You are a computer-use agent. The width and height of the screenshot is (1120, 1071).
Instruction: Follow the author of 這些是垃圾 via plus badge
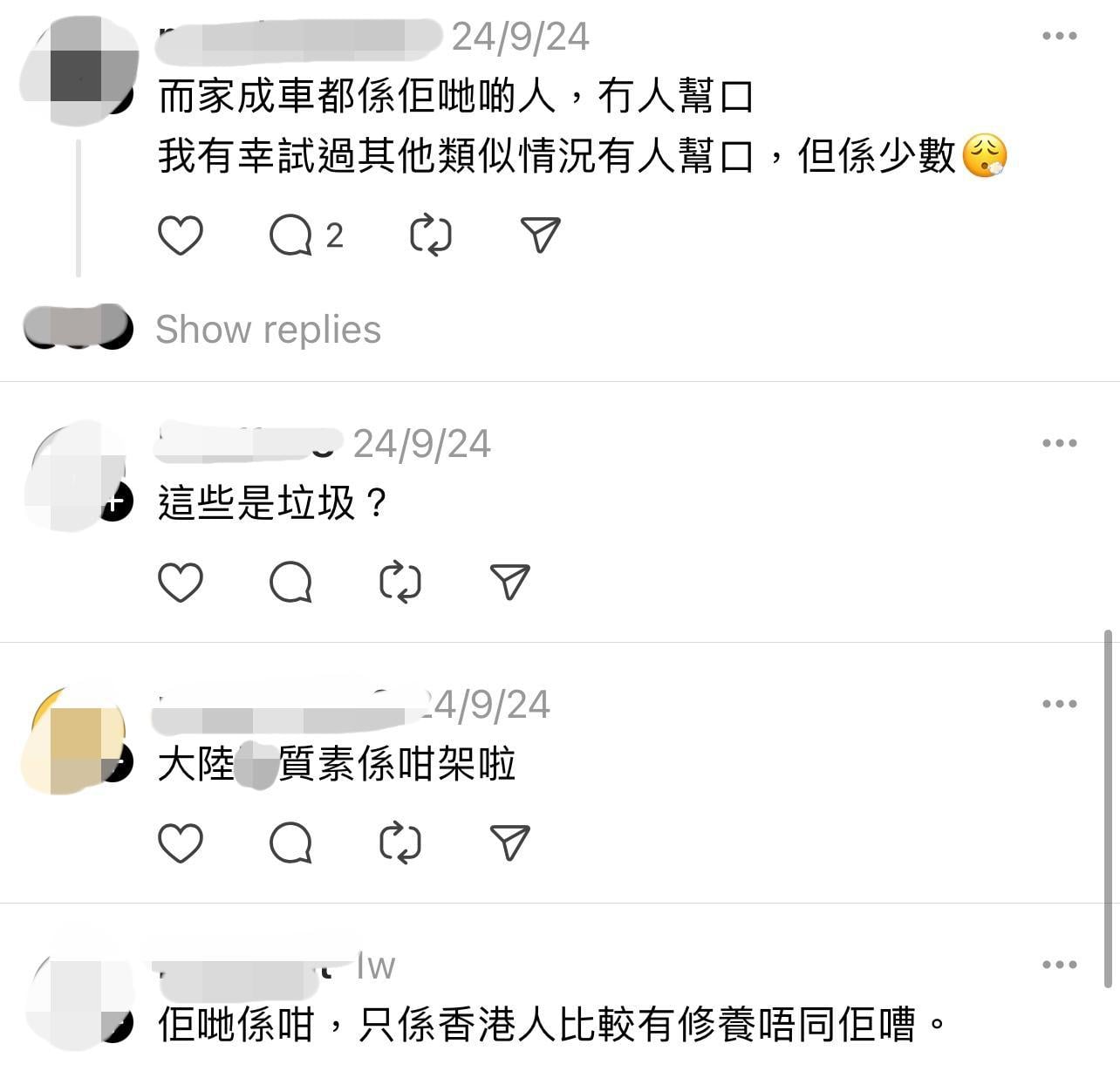pyautogui.click(x=116, y=503)
